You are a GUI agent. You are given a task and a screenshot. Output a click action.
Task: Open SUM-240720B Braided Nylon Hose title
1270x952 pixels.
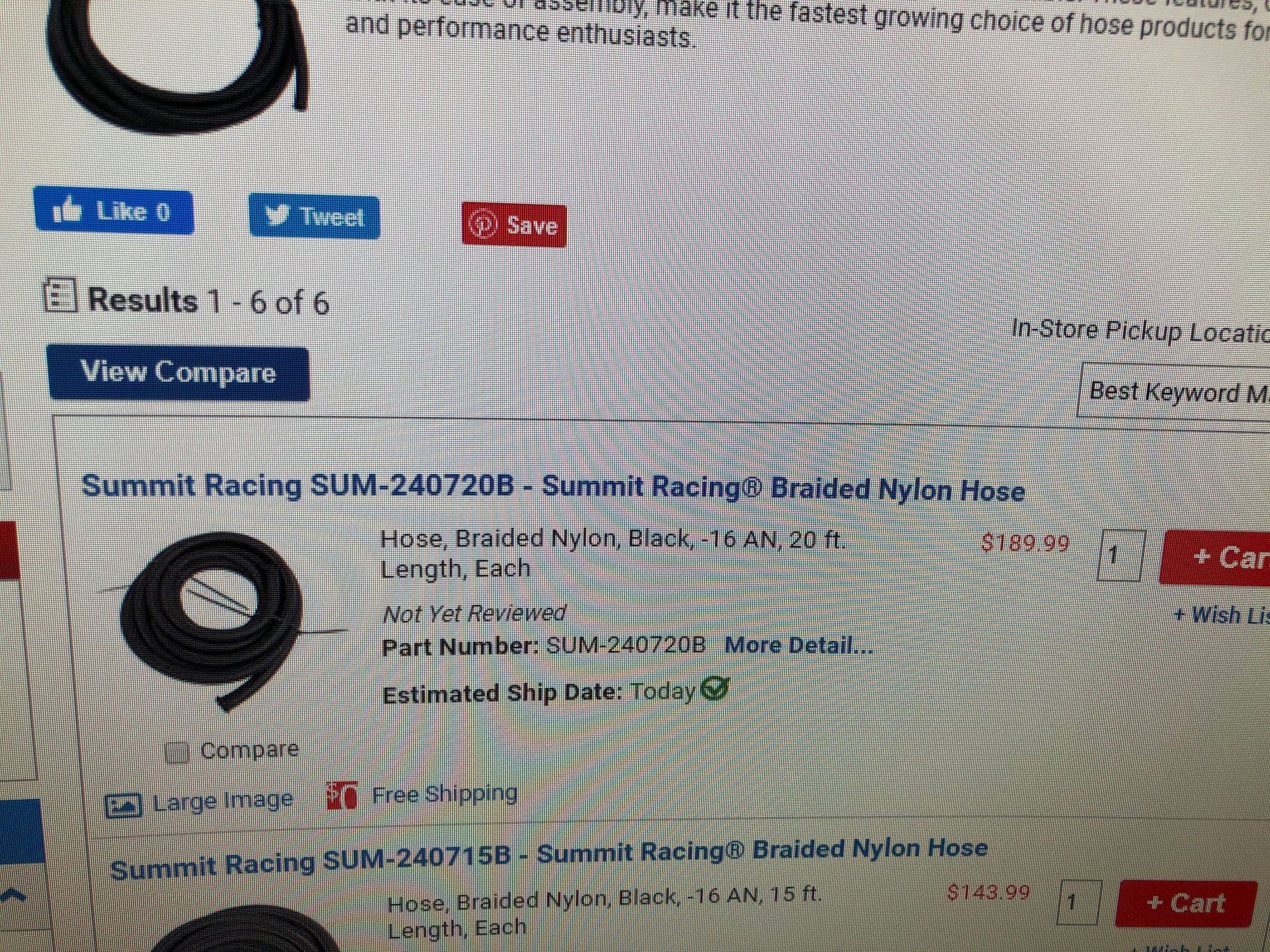click(x=552, y=487)
